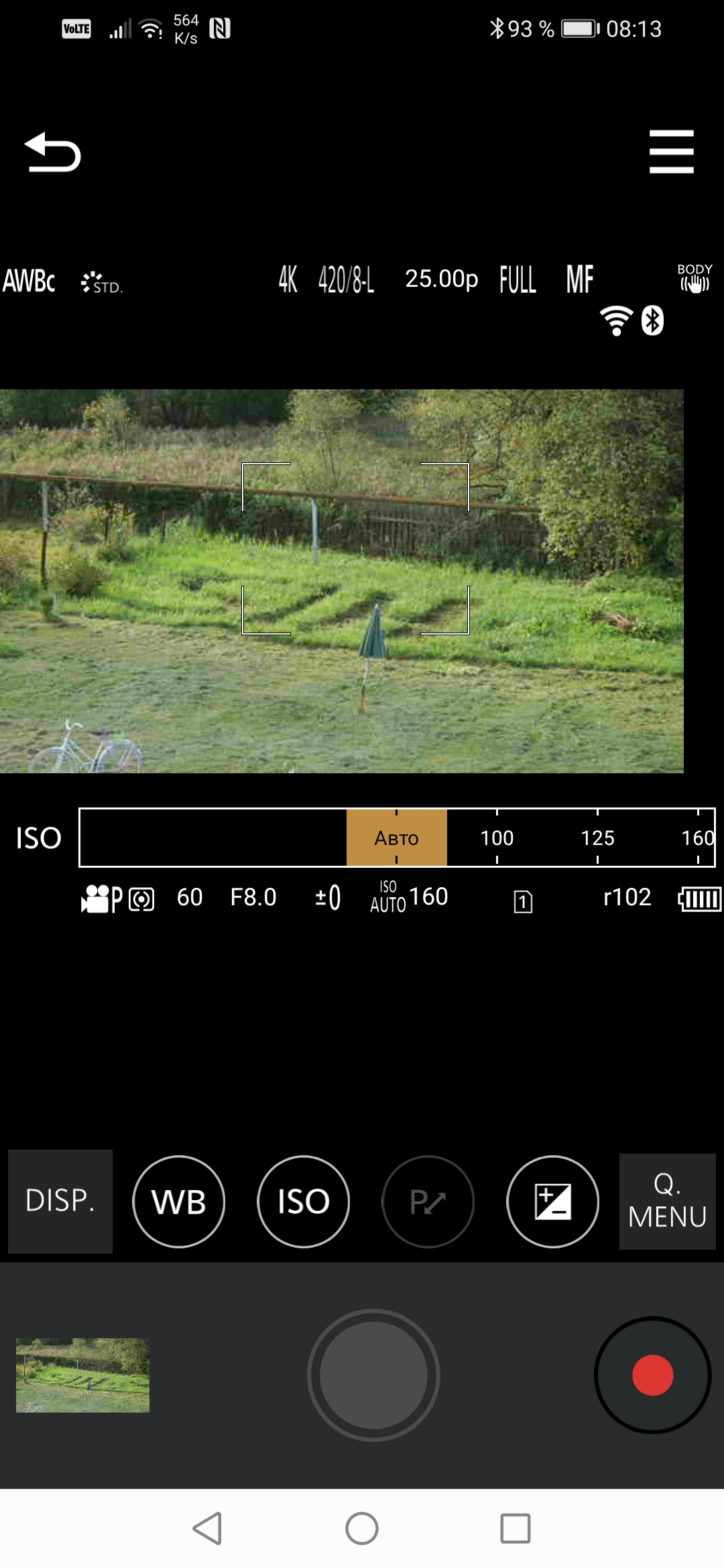Go to the Android home screen
Image resolution: width=724 pixels, height=1568 pixels.
pos(362,1528)
